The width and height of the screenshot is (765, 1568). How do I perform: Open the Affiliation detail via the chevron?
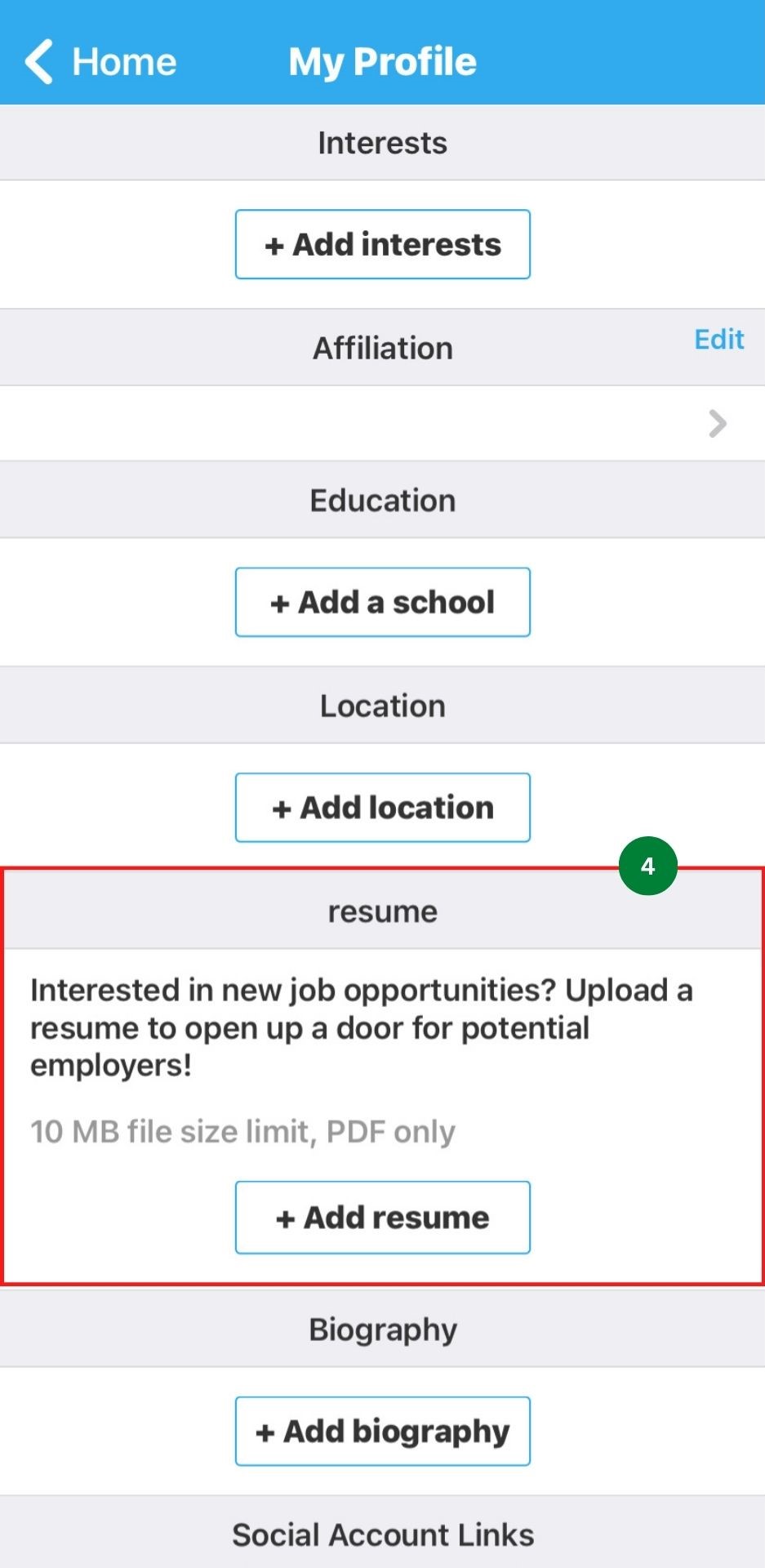pos(717,423)
